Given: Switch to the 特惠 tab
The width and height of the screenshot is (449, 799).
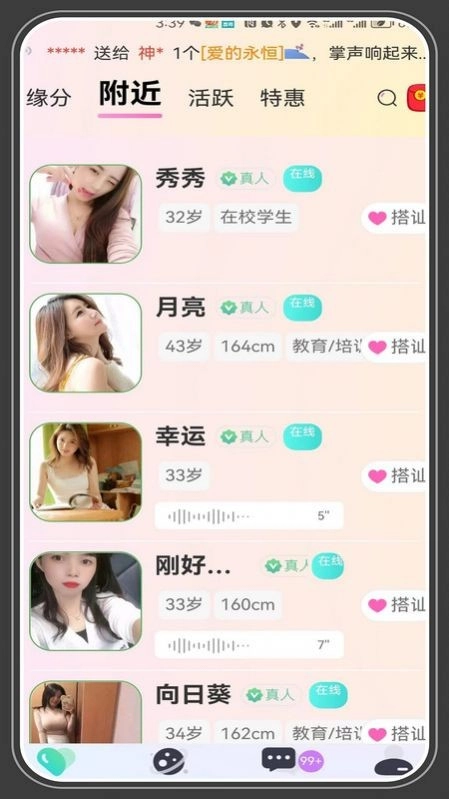Looking at the screenshot, I should pos(282,98).
